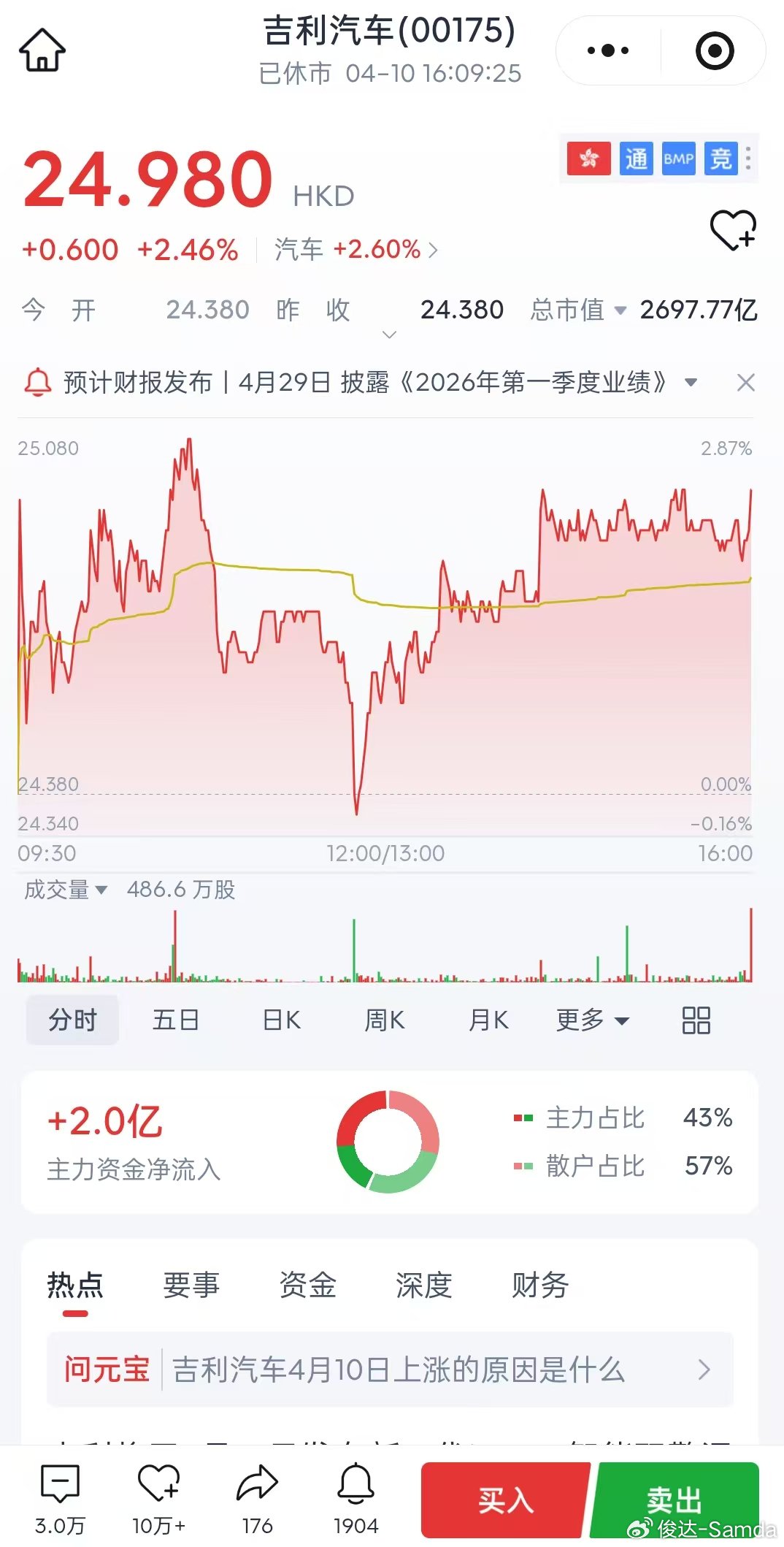Expand the 总市值 dropdown arrow
Image resolution: width=784 pixels, height=1547 pixels.
coord(620,310)
